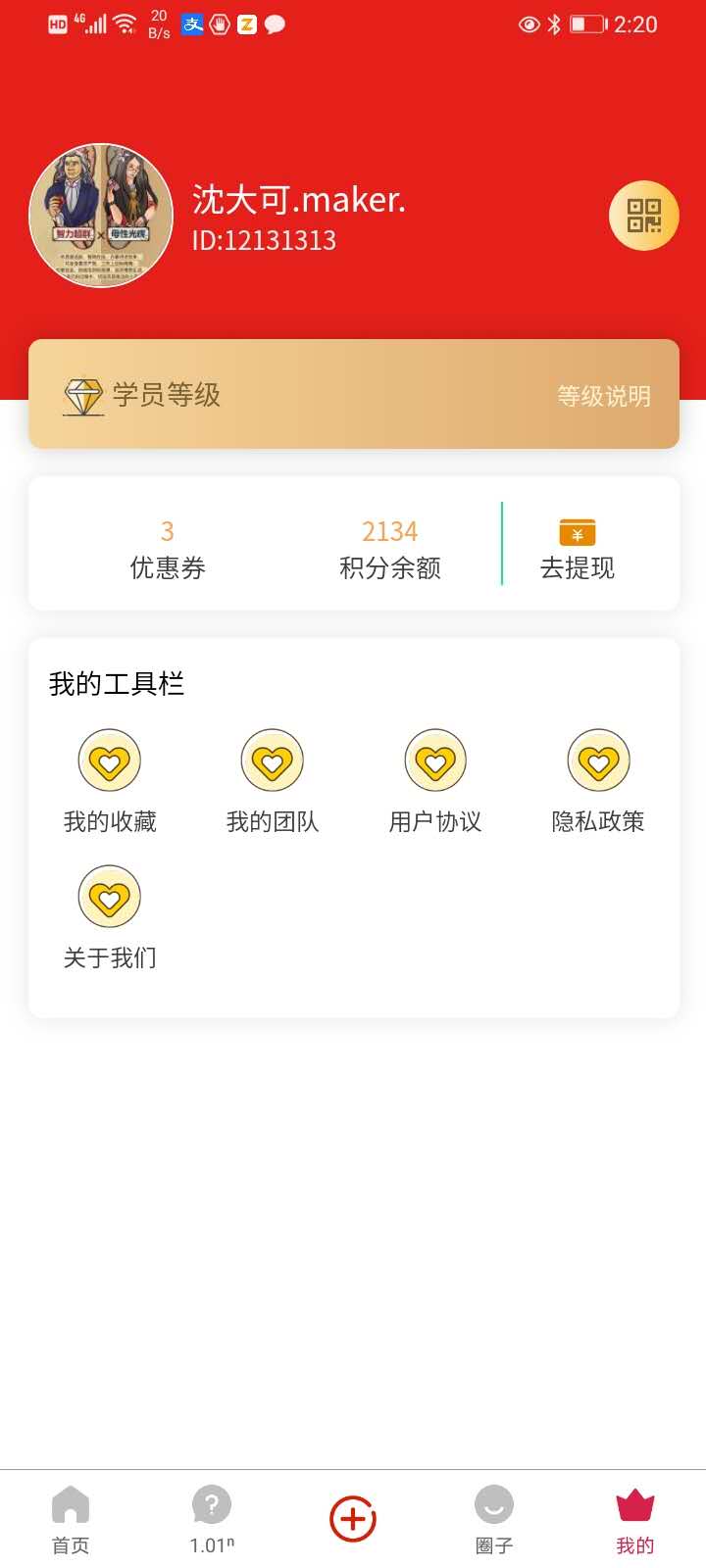
Task: Open the 首页 home tab
Action: (x=70, y=1517)
